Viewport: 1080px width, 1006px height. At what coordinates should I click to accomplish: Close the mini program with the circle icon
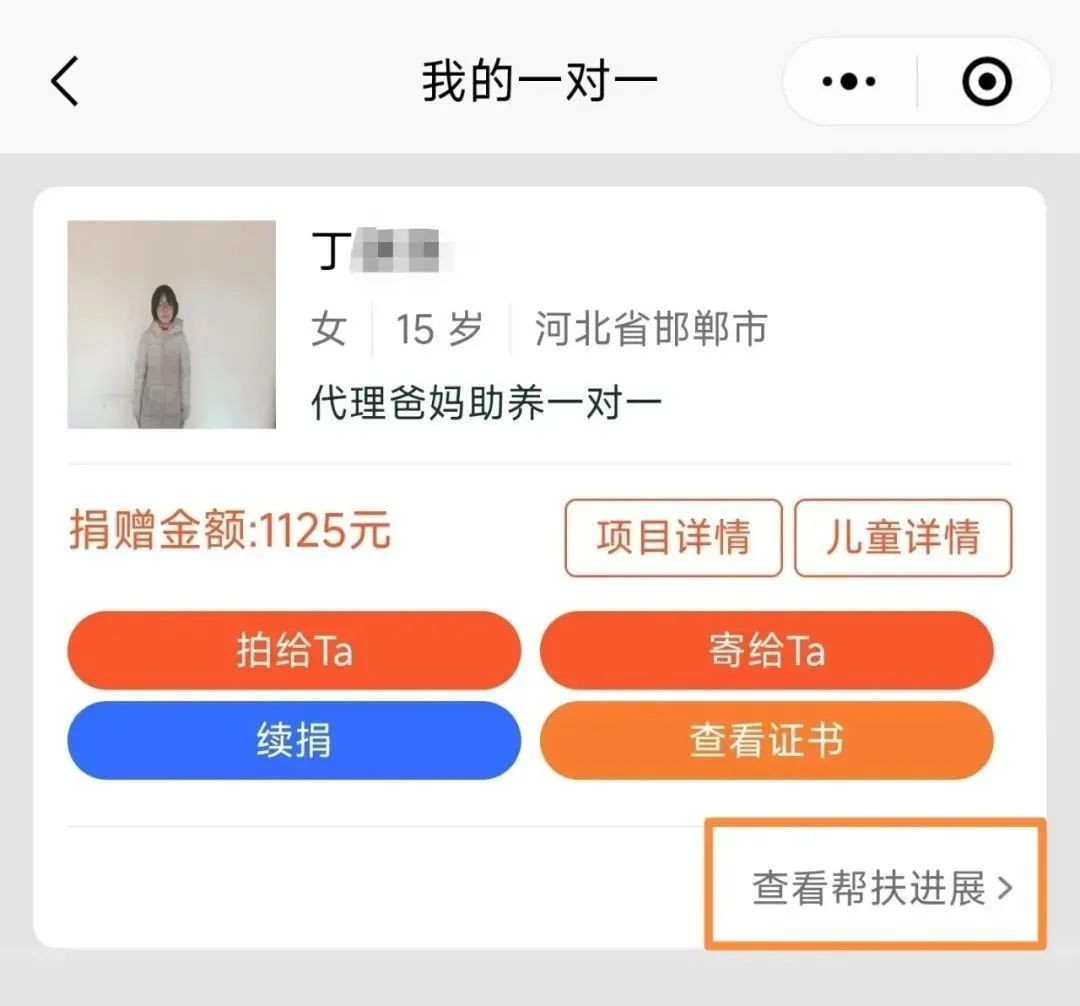(987, 82)
